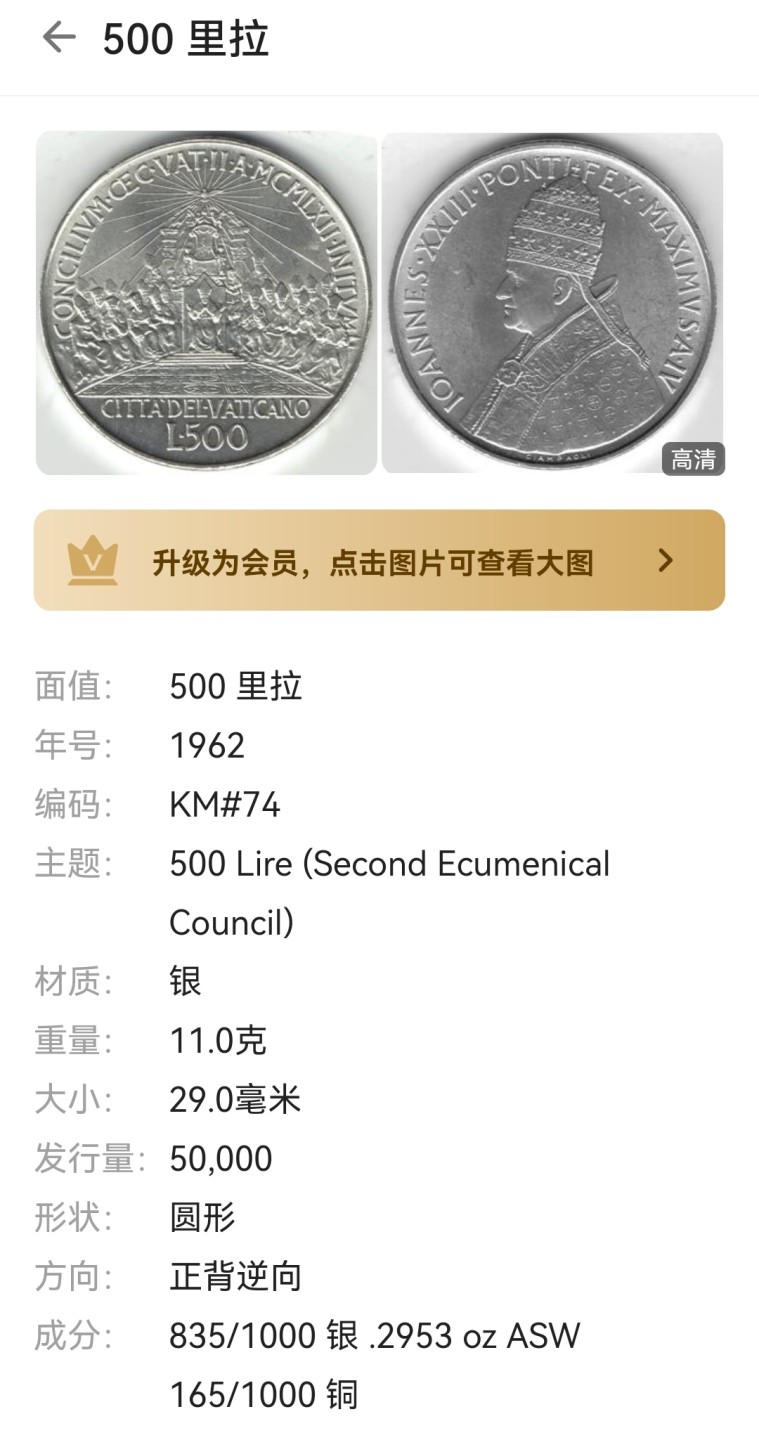
Task: Tap the page title 500 里拉
Action: pyautogui.click(x=186, y=36)
